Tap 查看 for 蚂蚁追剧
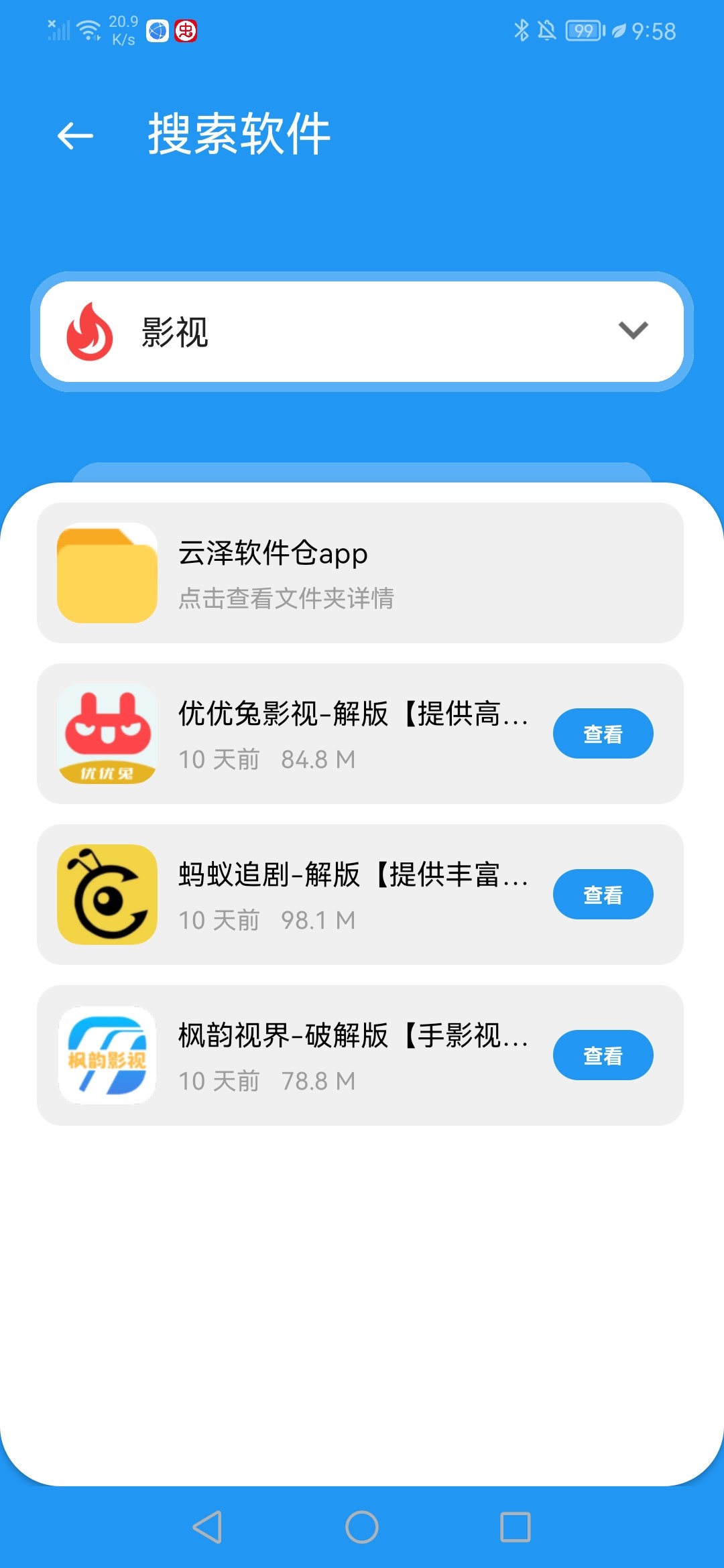The height and width of the screenshot is (1568, 724). [602, 895]
